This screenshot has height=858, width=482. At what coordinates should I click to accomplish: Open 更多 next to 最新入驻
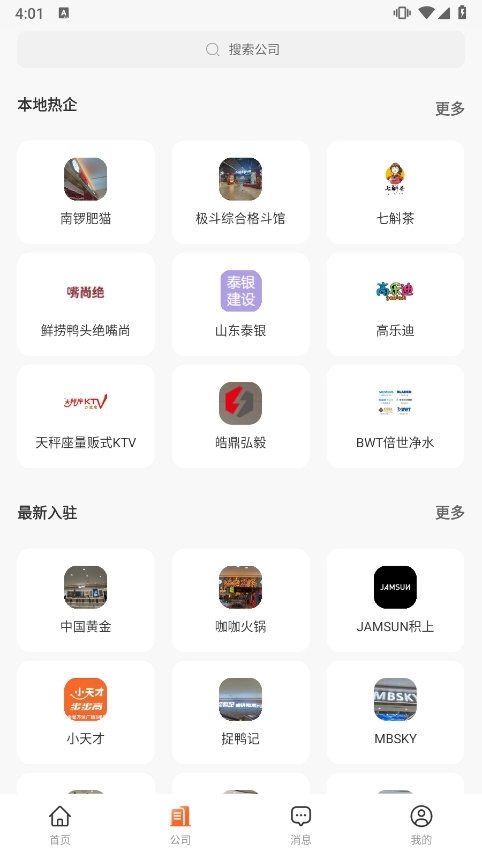[450, 512]
